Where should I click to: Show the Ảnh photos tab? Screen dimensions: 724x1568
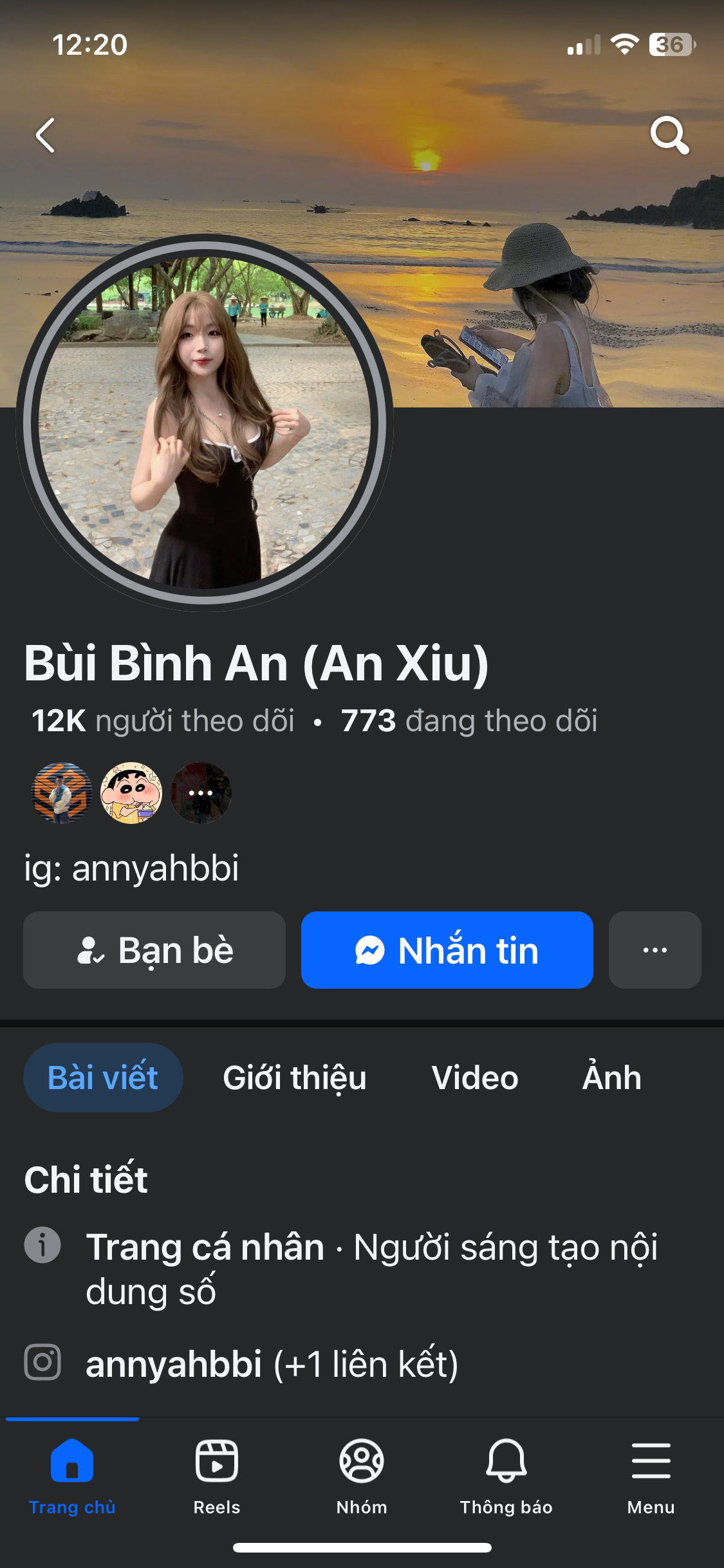[611, 1078]
